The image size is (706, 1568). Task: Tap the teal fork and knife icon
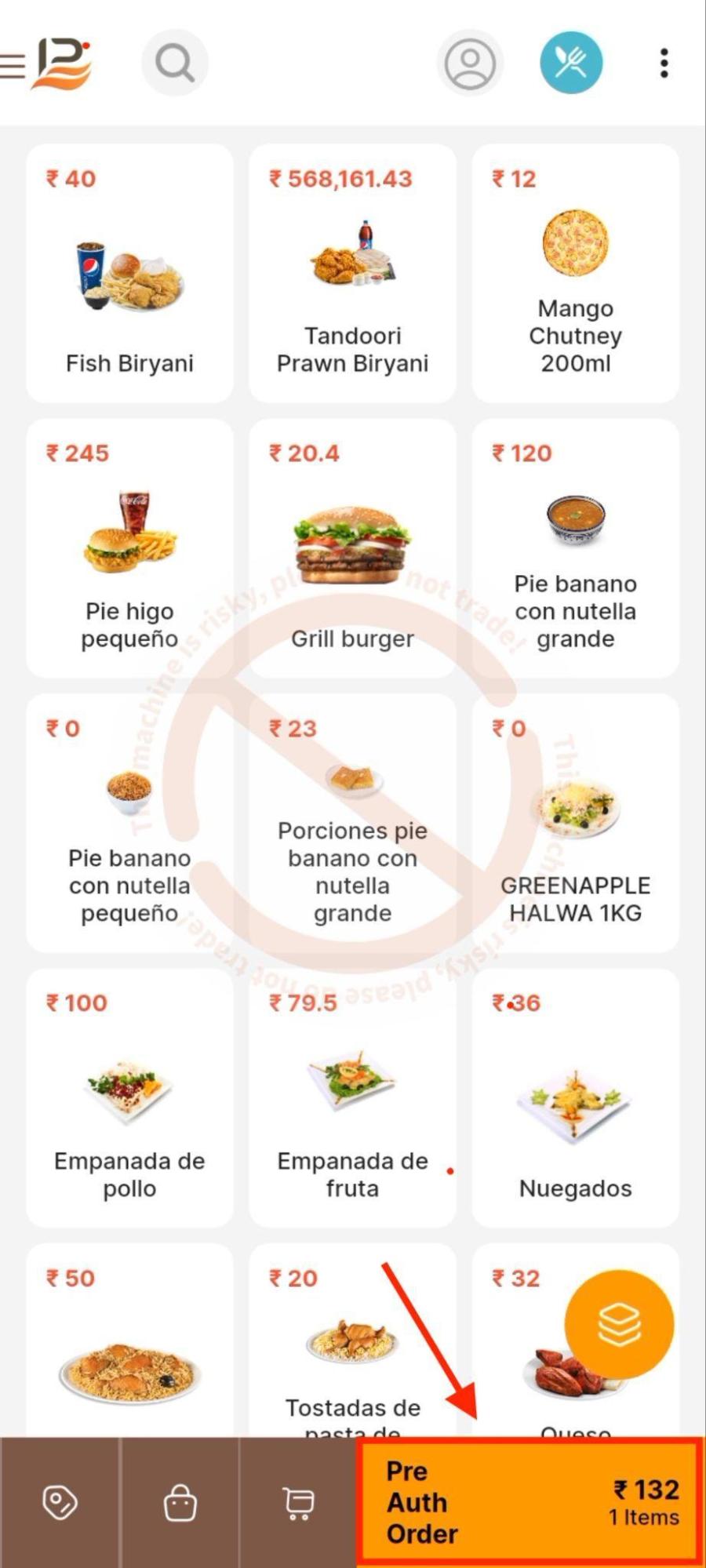571,63
